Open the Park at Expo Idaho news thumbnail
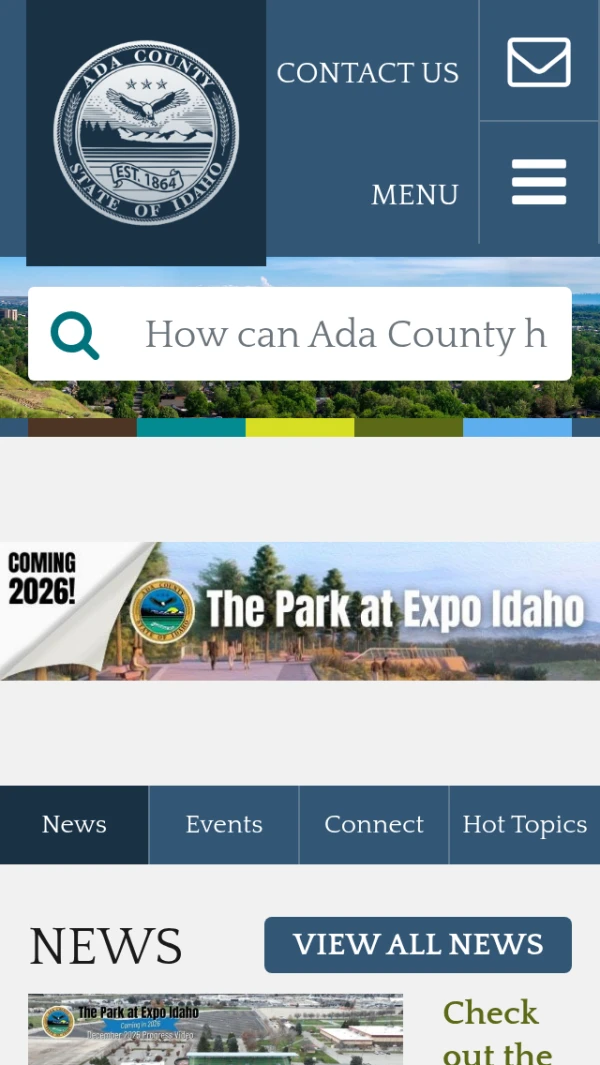This screenshot has width=600, height=1065. click(215, 1030)
